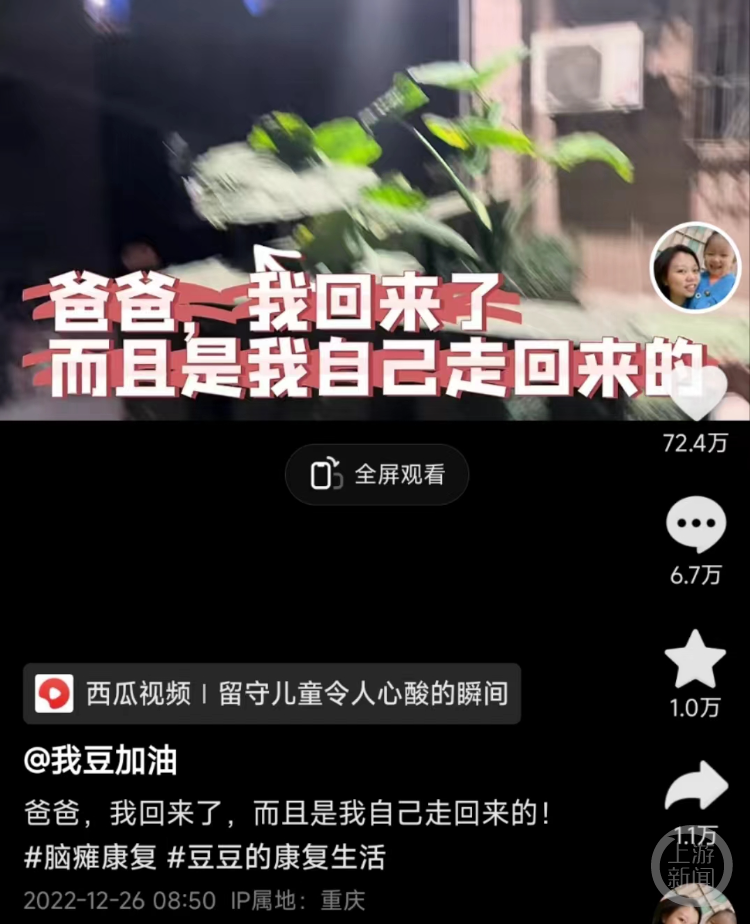Open the 西瓜视频 留守儿童令人心酸的瞬间 link
The height and width of the screenshot is (924, 750).
272,693
